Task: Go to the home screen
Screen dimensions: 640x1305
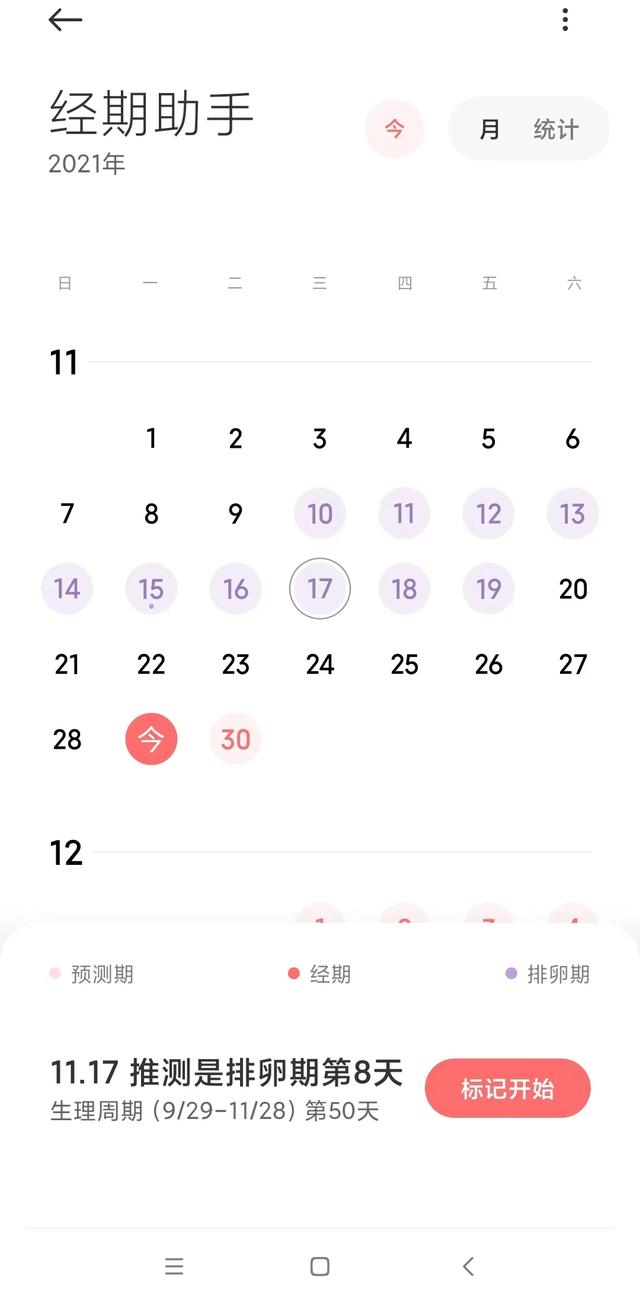Action: click(320, 1266)
